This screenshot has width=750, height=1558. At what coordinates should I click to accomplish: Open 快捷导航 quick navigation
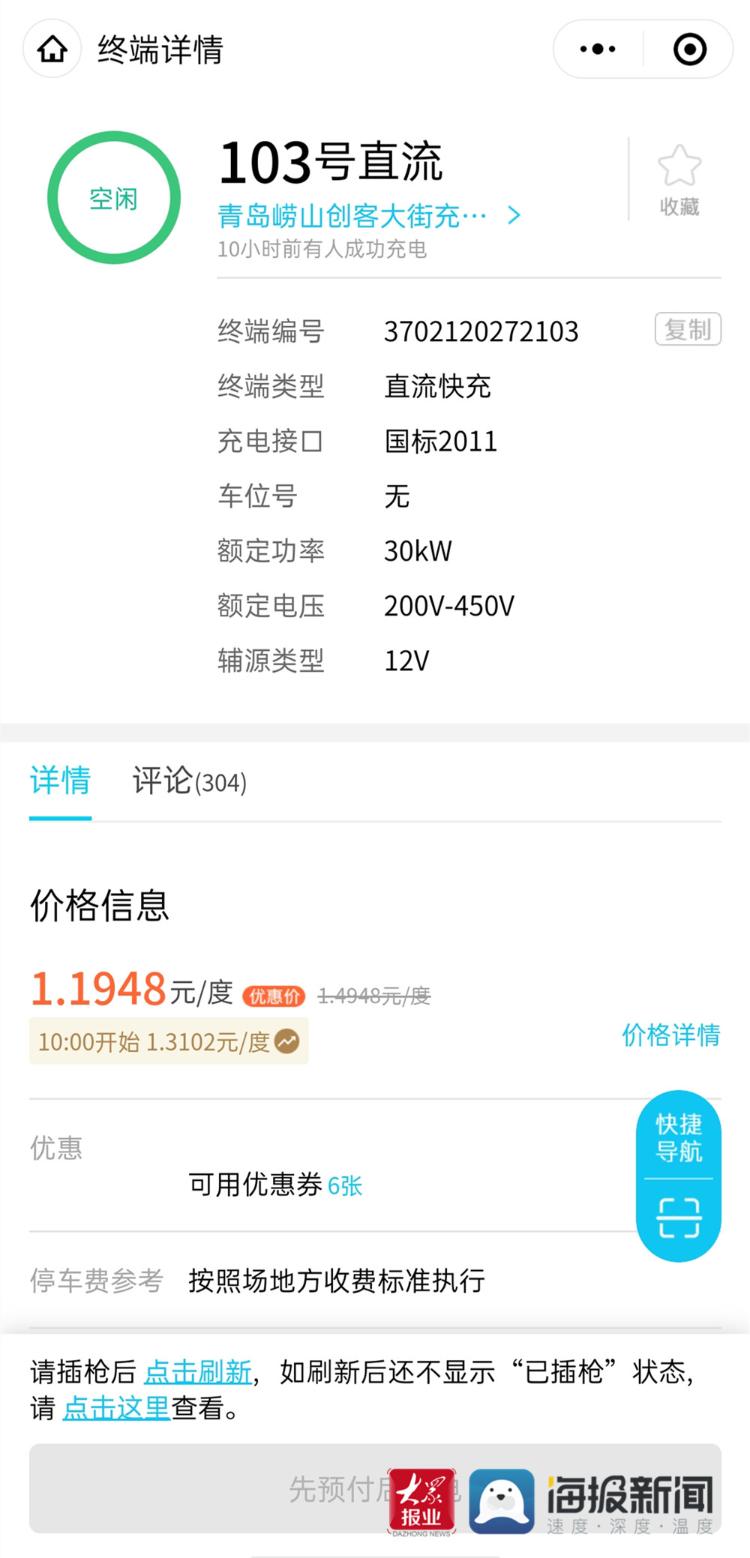click(x=678, y=1138)
